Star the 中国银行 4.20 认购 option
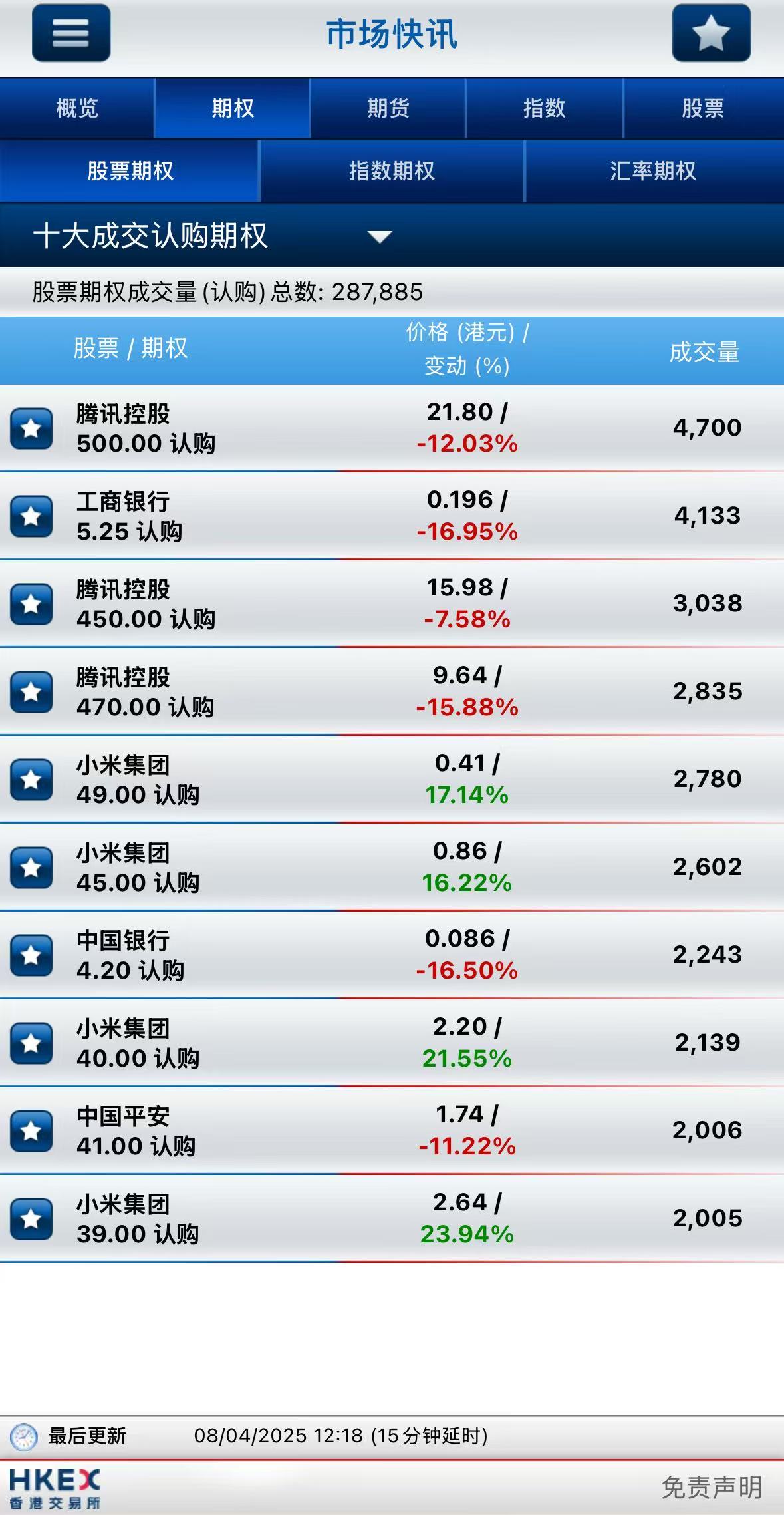This screenshot has height=1515, width=784. pos(31,955)
